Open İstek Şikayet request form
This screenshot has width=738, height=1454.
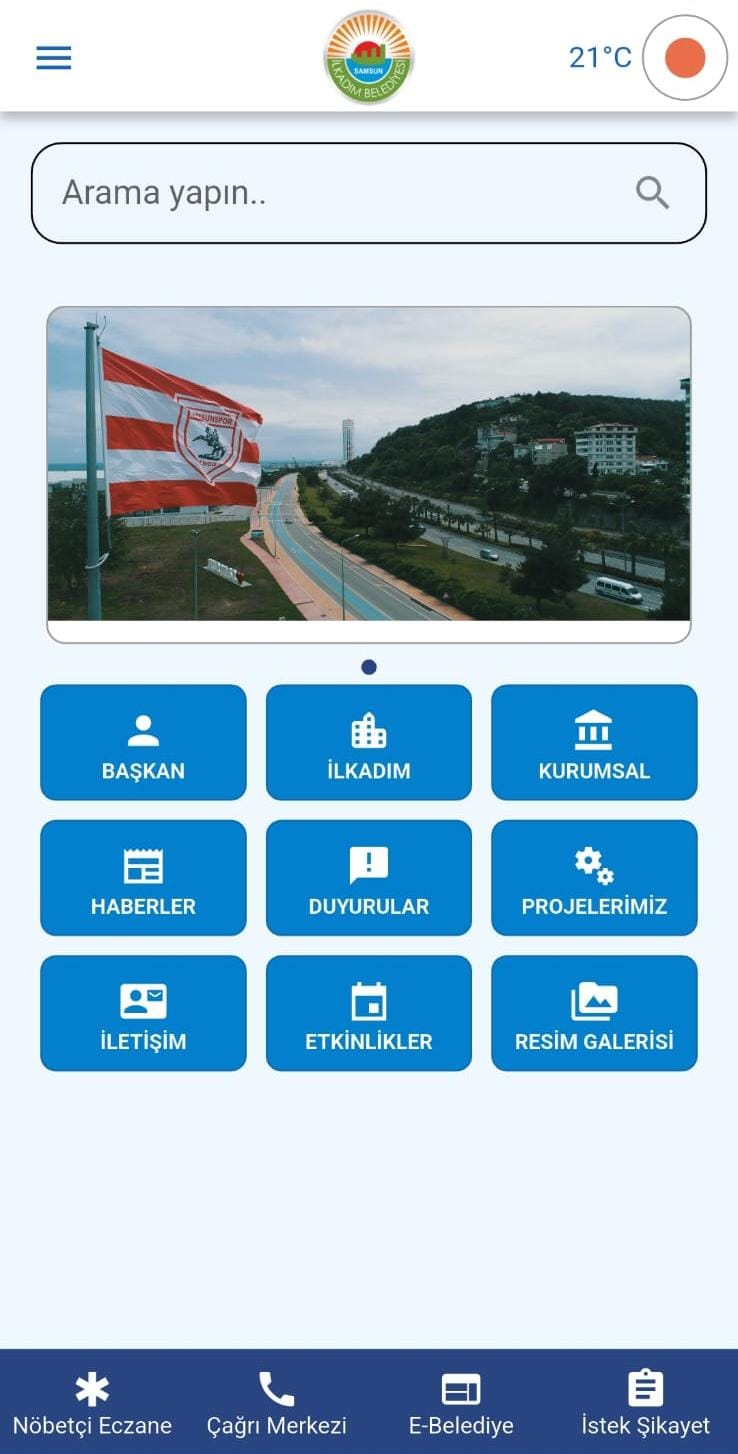coord(645,1402)
